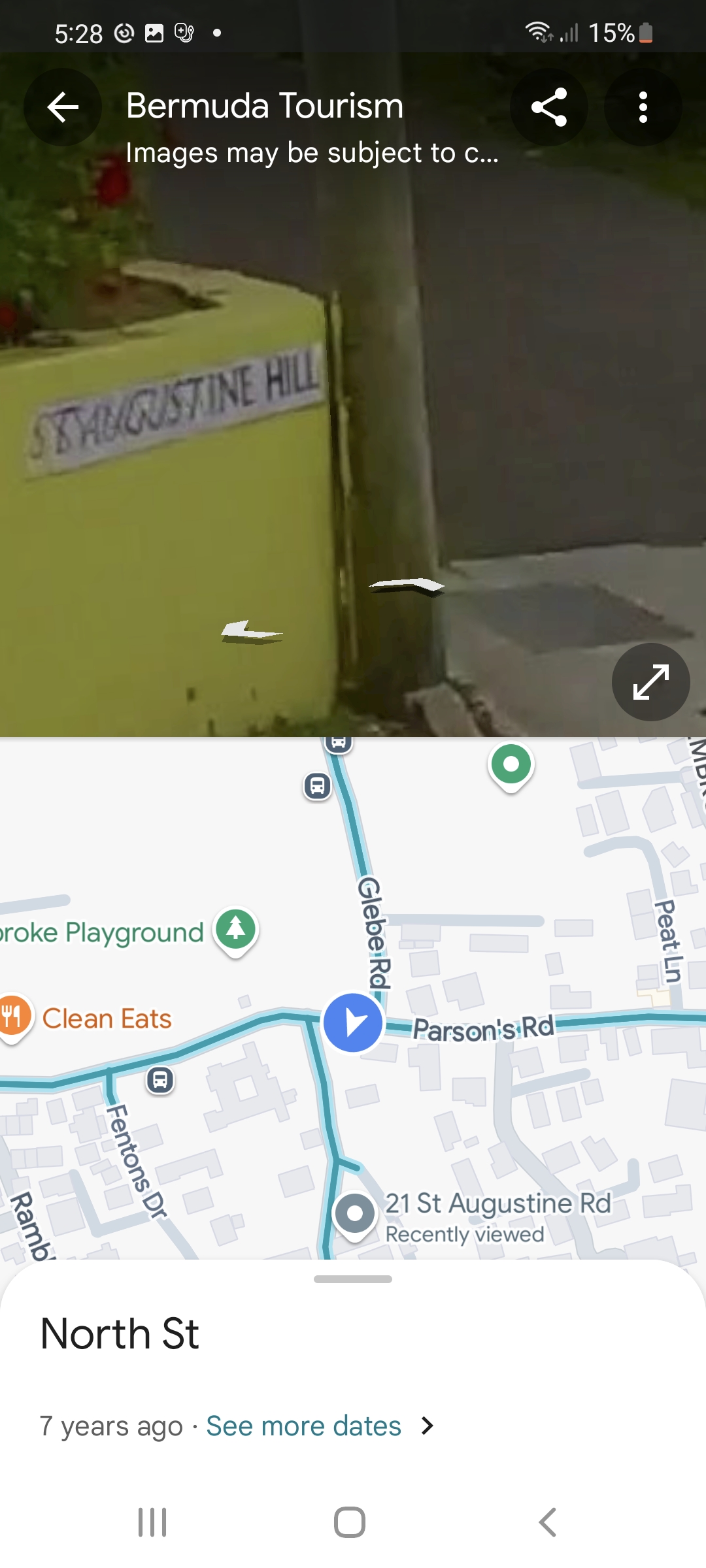
Task: Tap See more dates link
Action: pos(303,1426)
